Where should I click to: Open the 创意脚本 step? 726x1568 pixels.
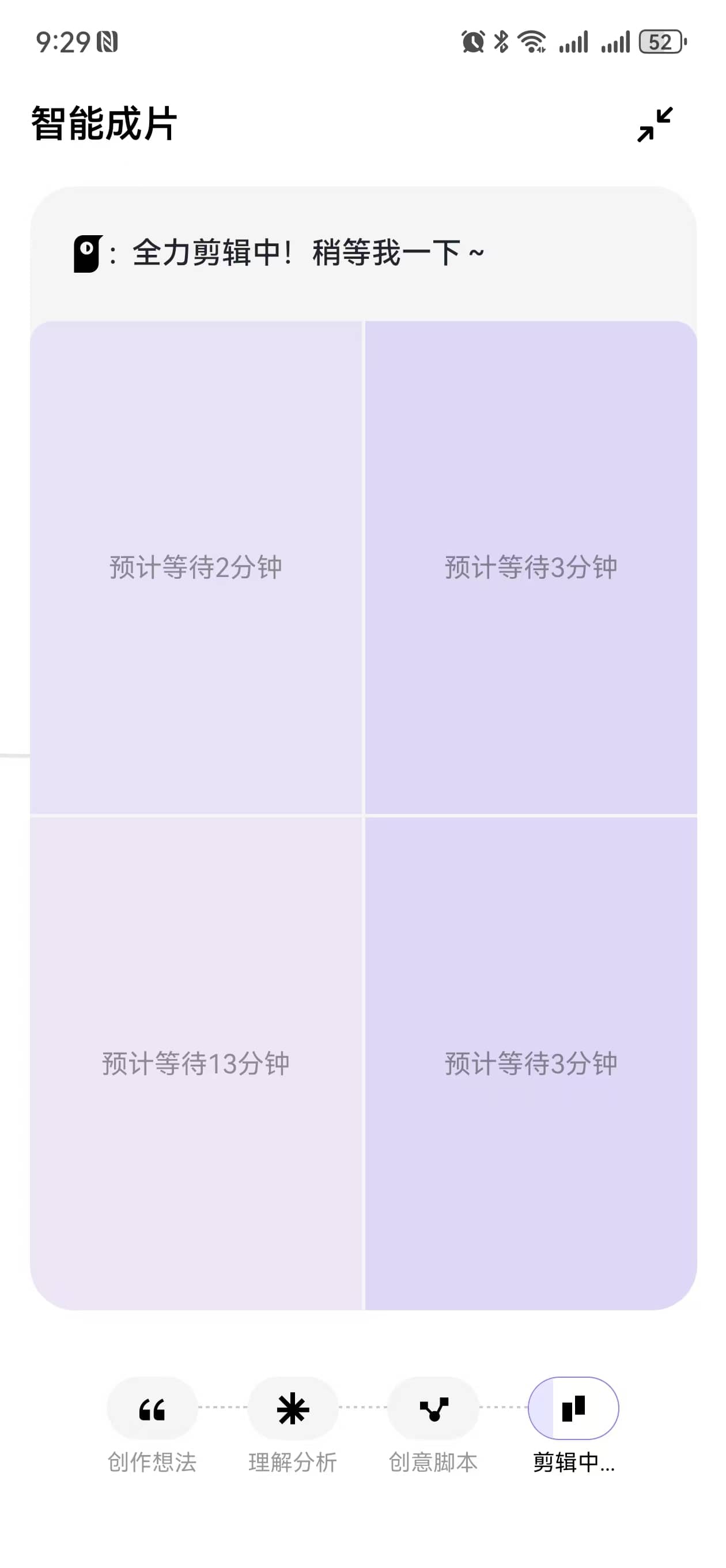pos(433,1408)
